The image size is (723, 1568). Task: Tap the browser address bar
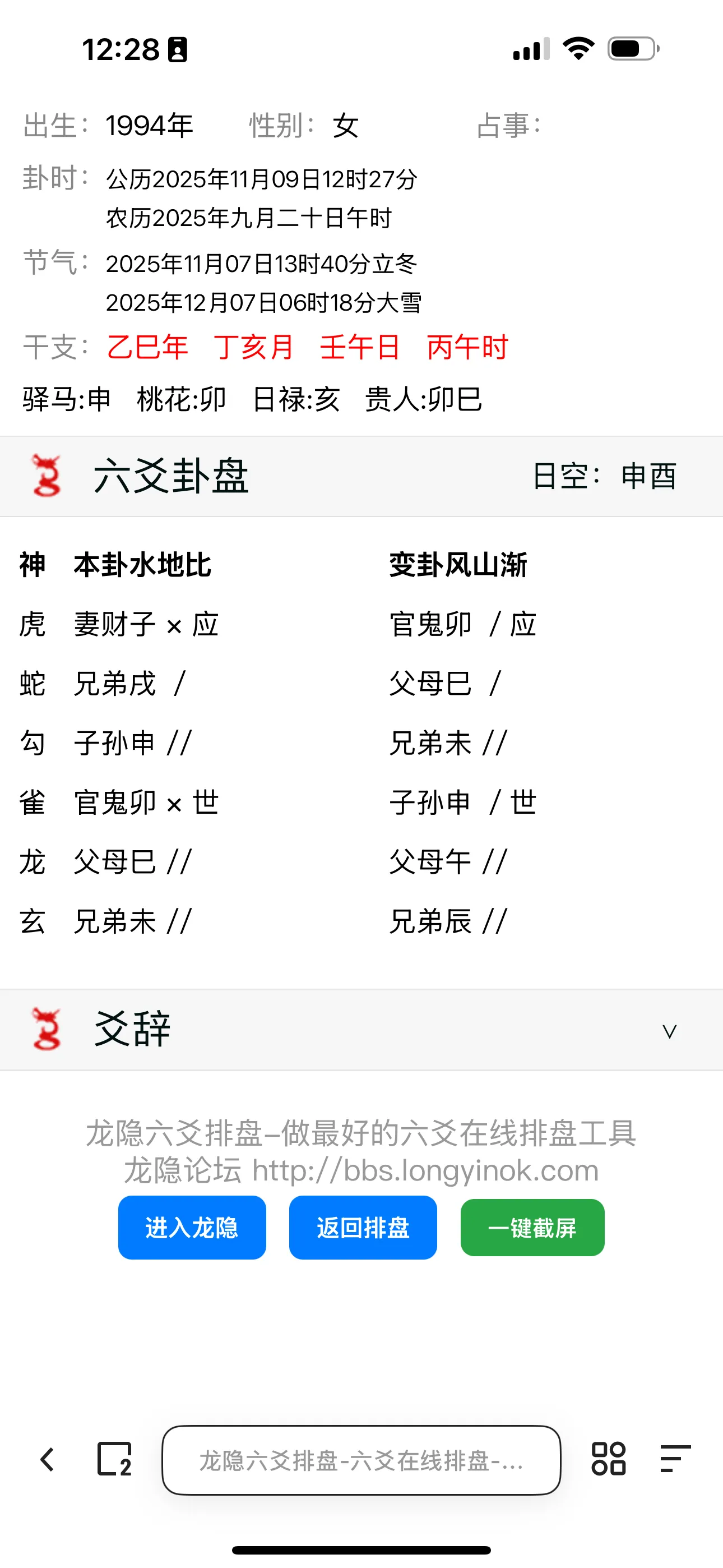point(361,1460)
